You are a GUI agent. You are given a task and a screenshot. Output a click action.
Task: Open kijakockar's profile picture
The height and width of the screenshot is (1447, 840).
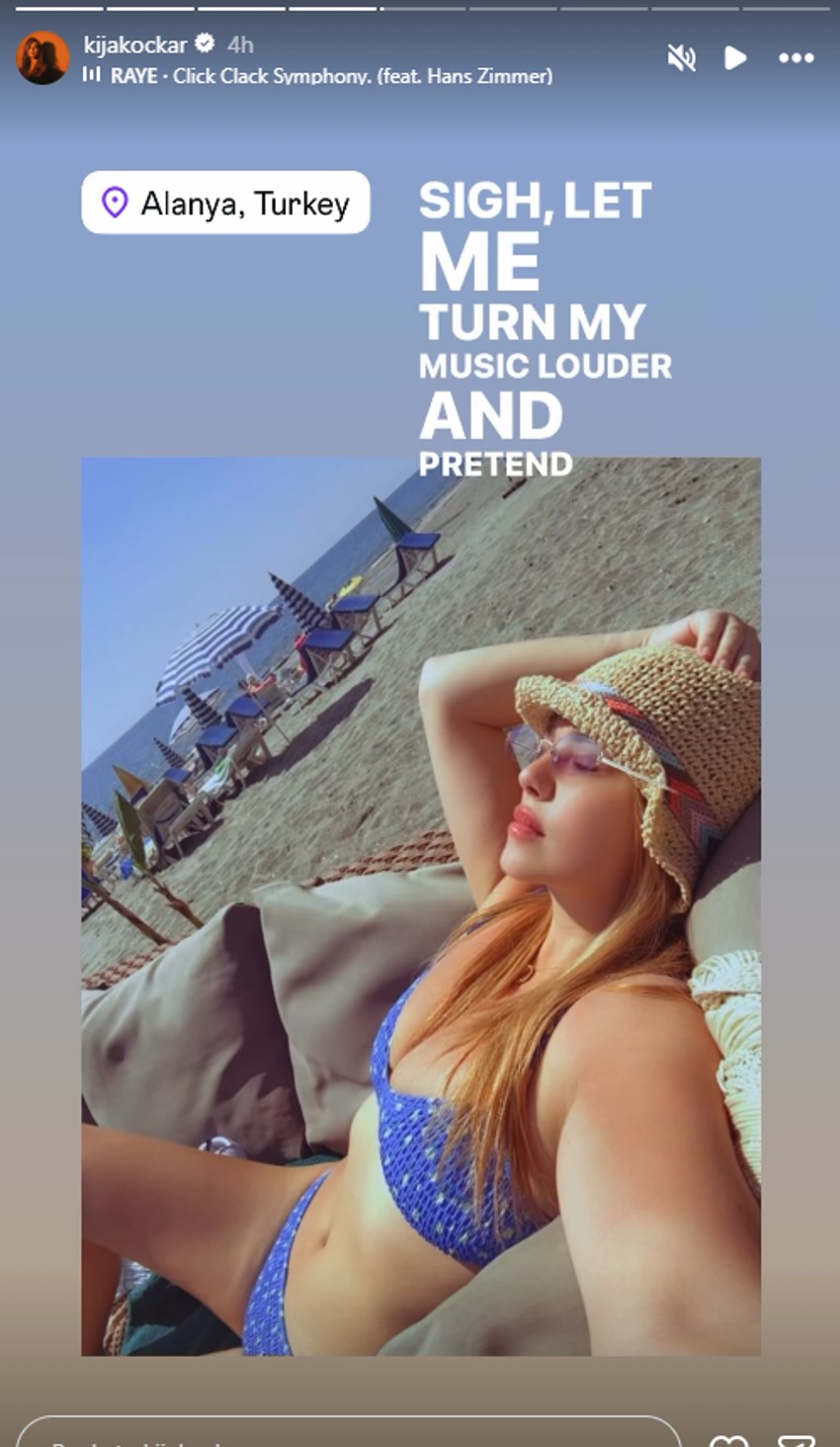coord(42,58)
